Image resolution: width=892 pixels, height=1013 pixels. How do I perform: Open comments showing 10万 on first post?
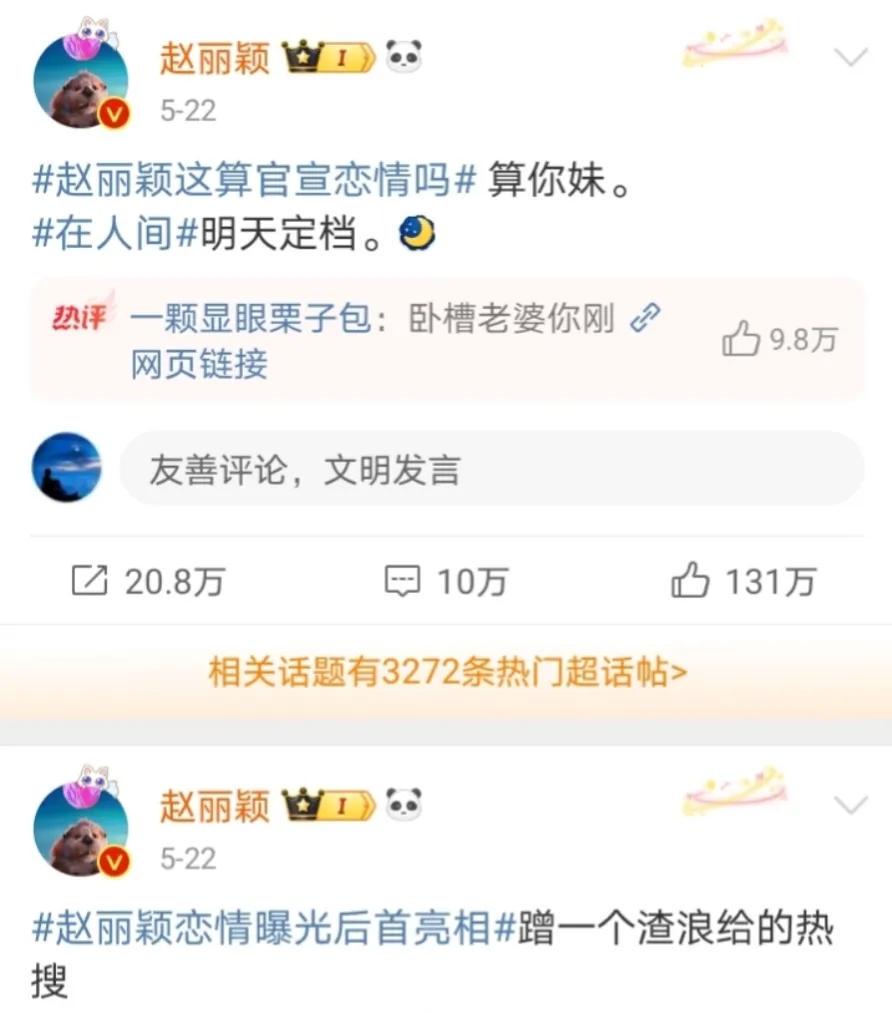tap(446, 581)
